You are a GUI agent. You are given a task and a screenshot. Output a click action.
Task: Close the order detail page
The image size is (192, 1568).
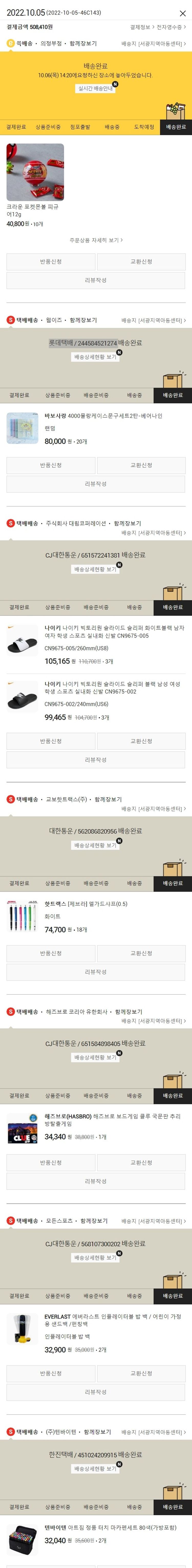point(182,13)
